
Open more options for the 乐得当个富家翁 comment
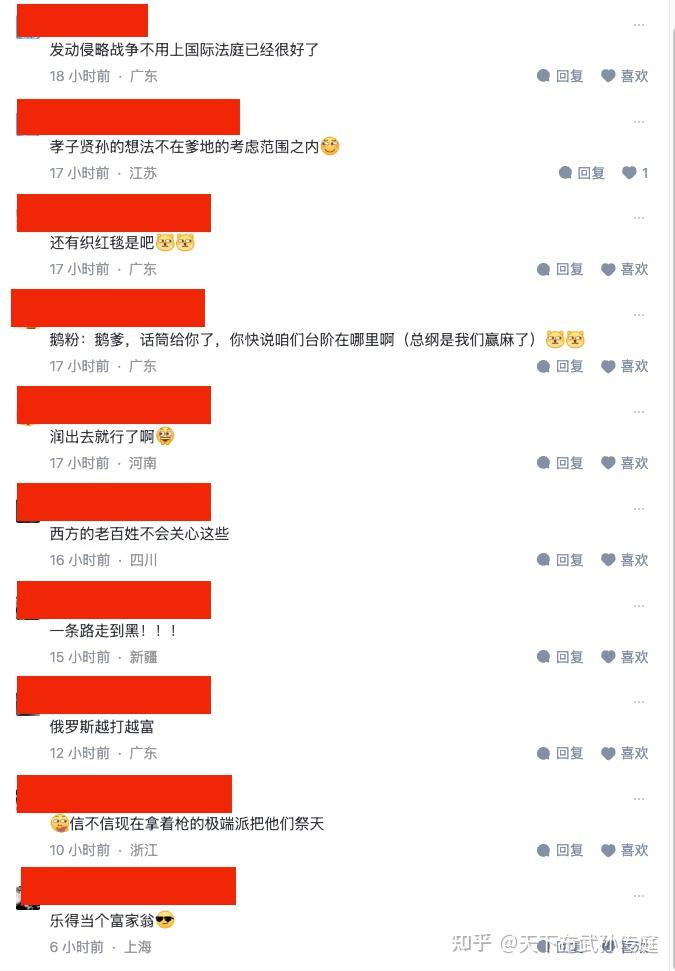[x=639, y=896]
